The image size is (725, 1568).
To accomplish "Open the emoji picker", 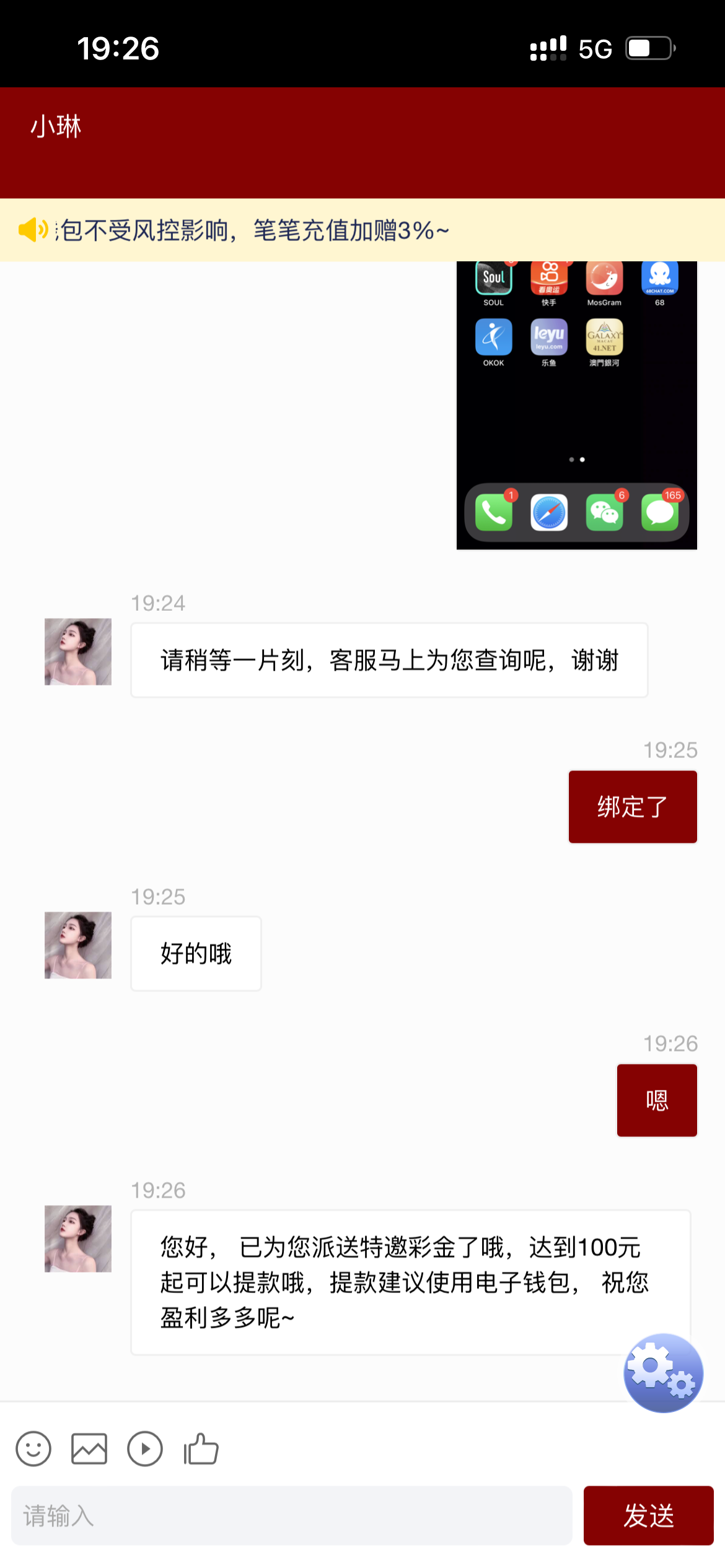I will tap(33, 1449).
